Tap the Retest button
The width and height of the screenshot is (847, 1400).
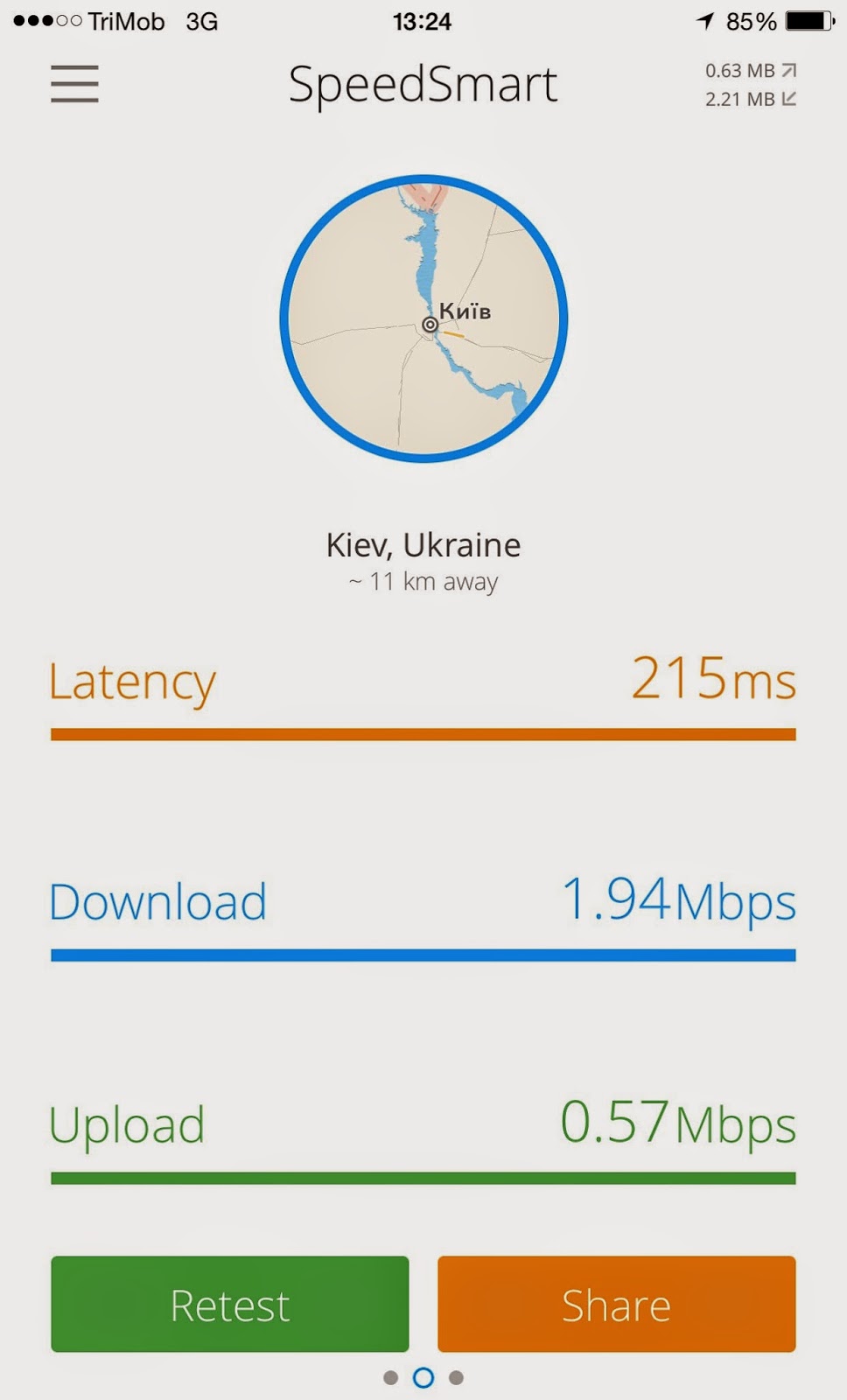(230, 1304)
